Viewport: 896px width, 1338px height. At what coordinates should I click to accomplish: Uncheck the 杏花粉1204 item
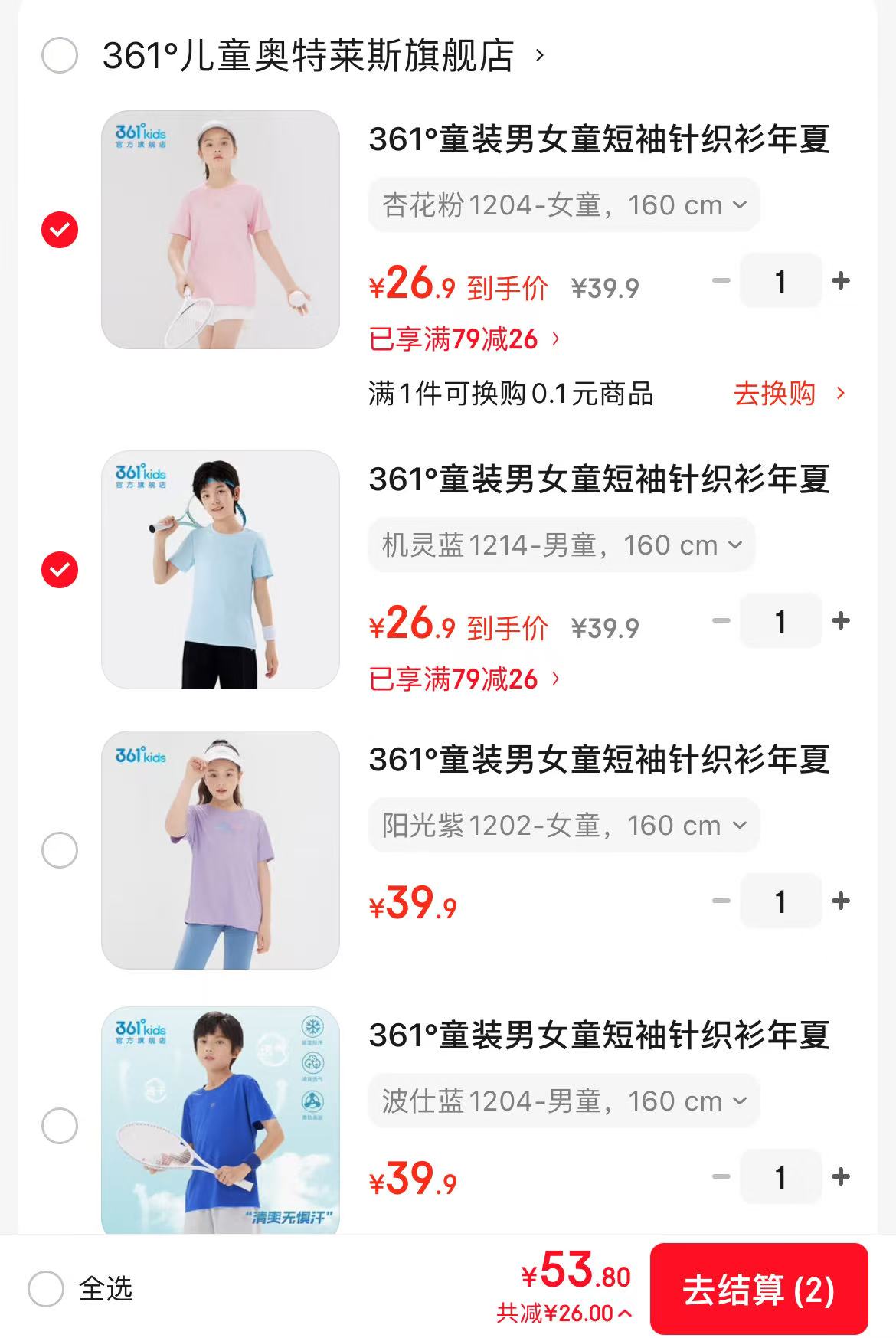(x=60, y=230)
